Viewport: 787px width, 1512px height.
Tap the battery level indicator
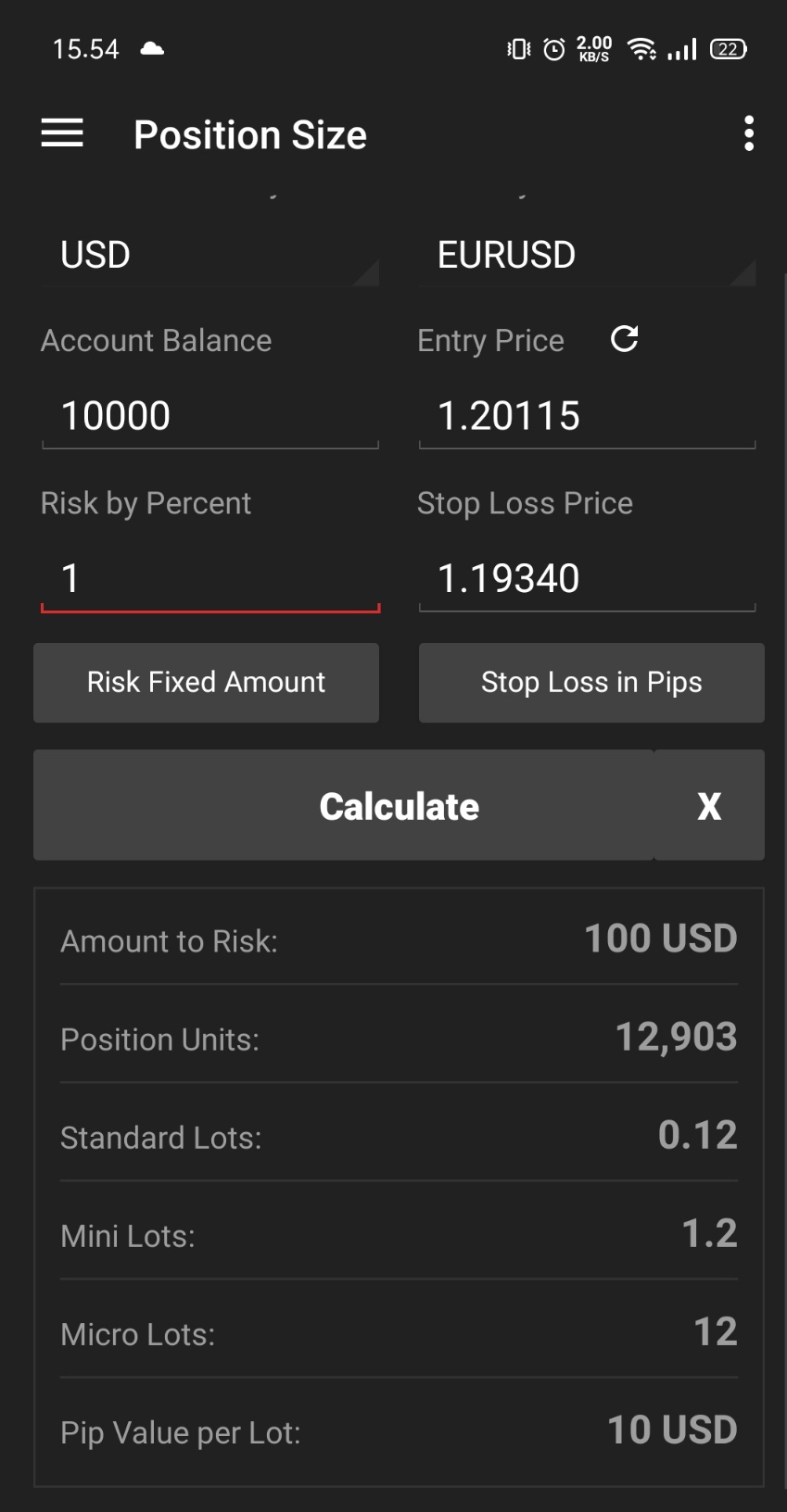pos(728,49)
